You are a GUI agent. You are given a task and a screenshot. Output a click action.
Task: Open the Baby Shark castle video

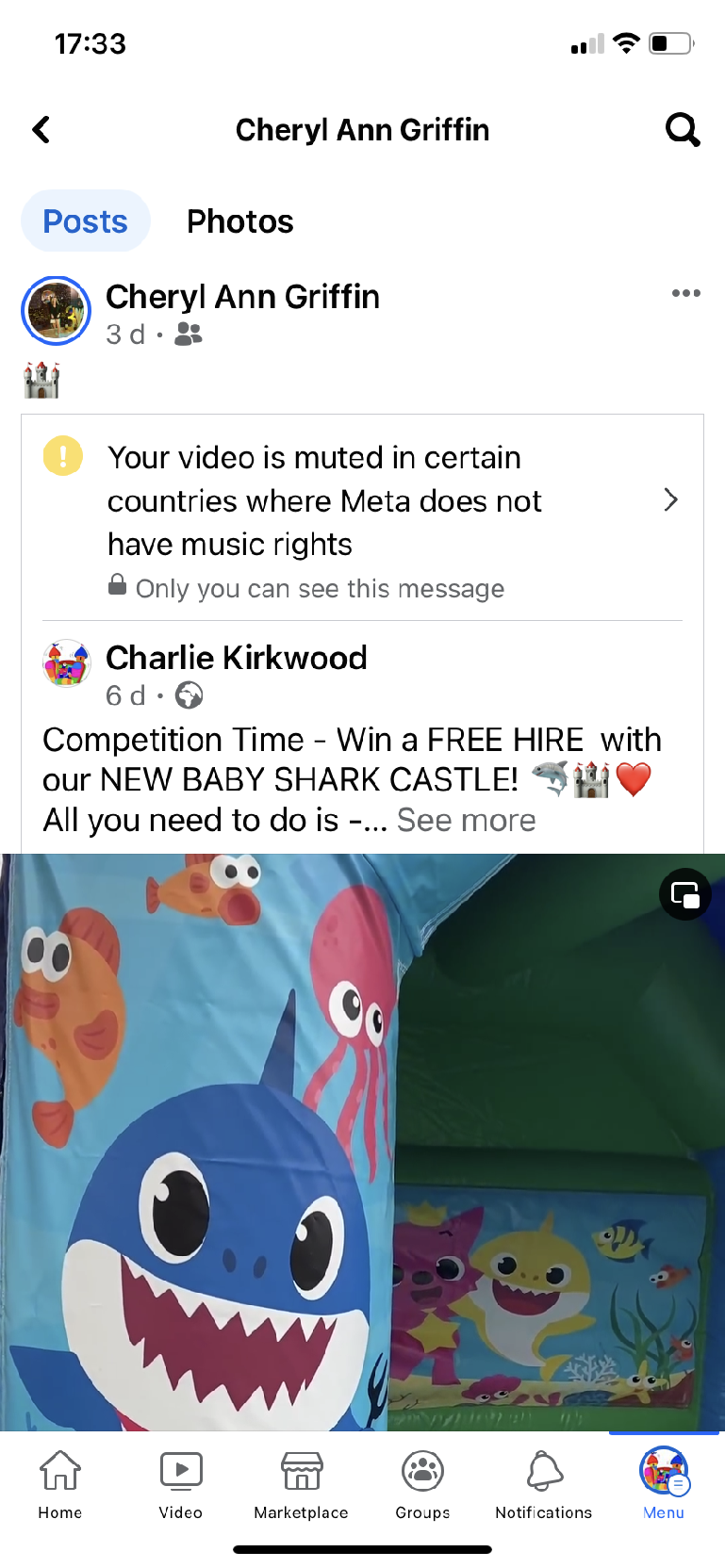(x=362, y=1140)
